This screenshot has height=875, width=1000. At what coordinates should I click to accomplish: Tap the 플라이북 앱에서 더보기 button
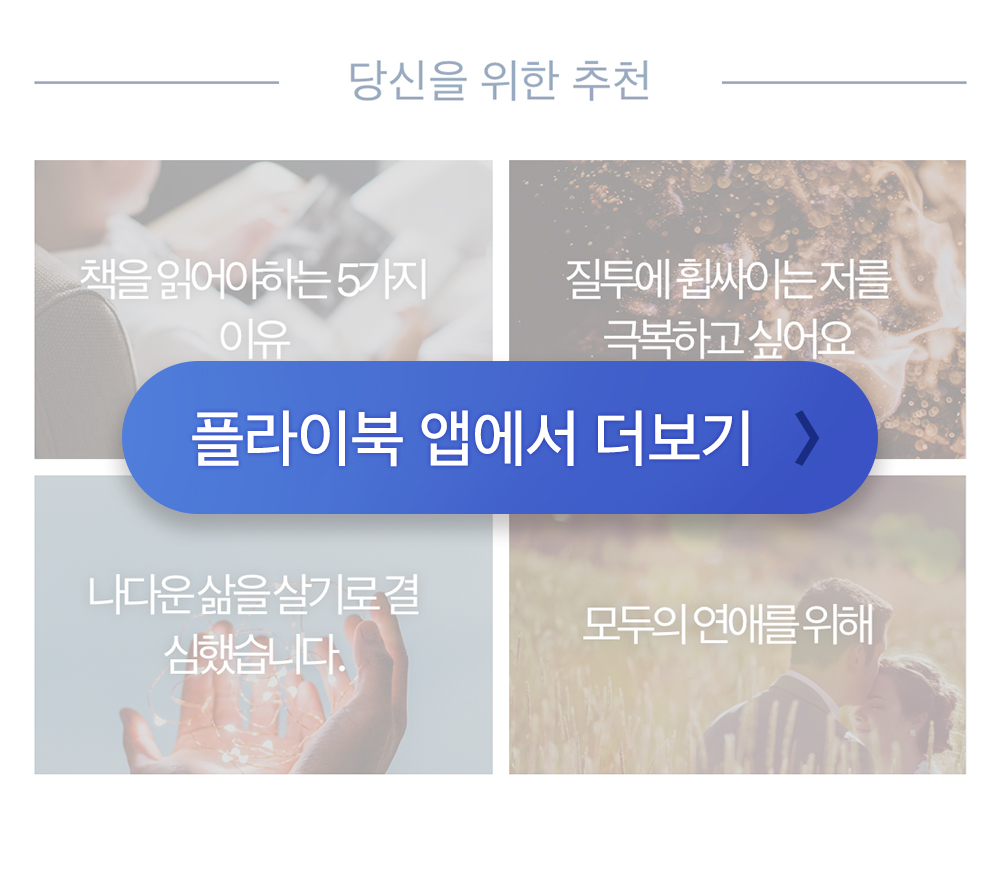click(x=499, y=438)
